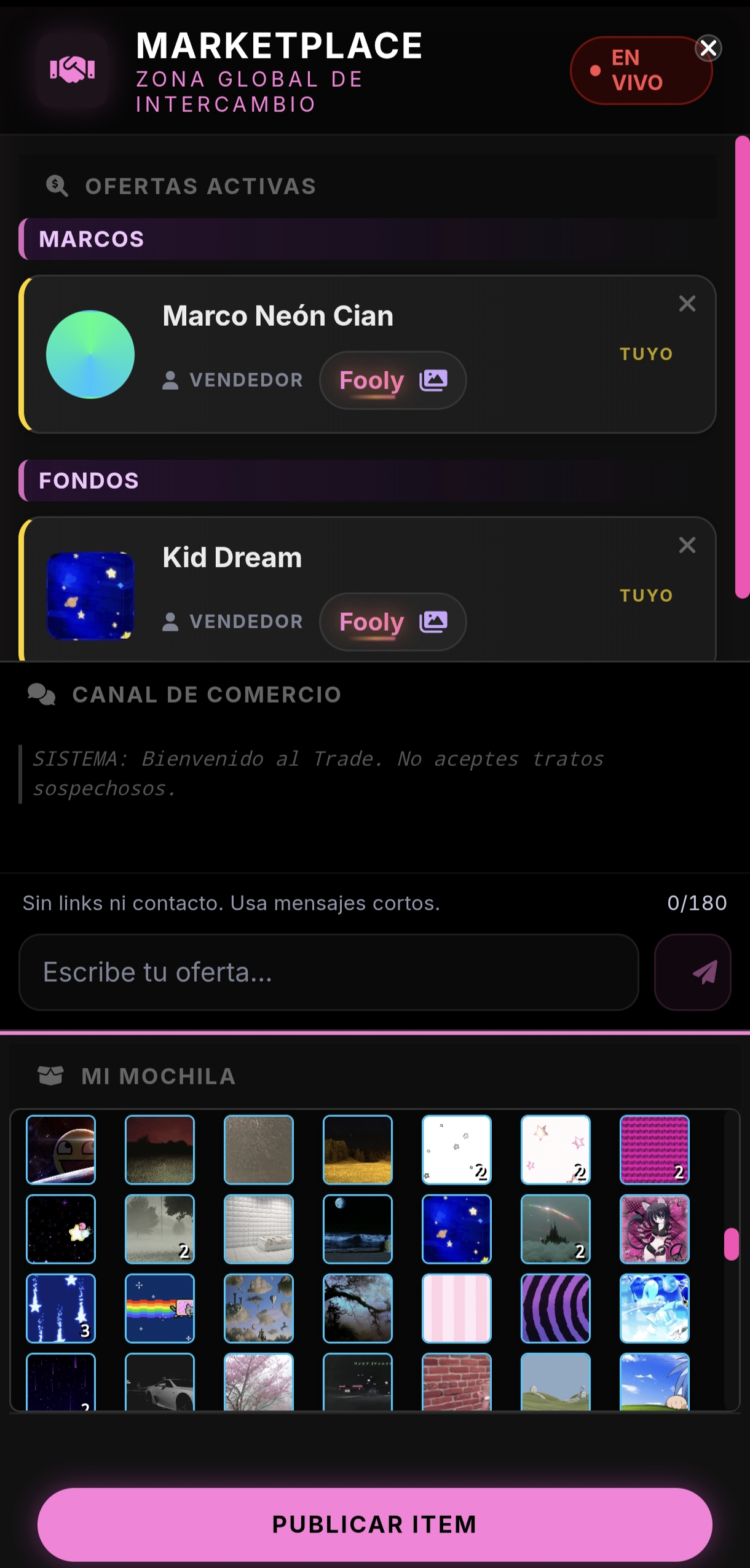Image resolution: width=750 pixels, height=1568 pixels.
Task: Select the Nyan Cat rainbow background
Action: pyautogui.click(x=160, y=1308)
